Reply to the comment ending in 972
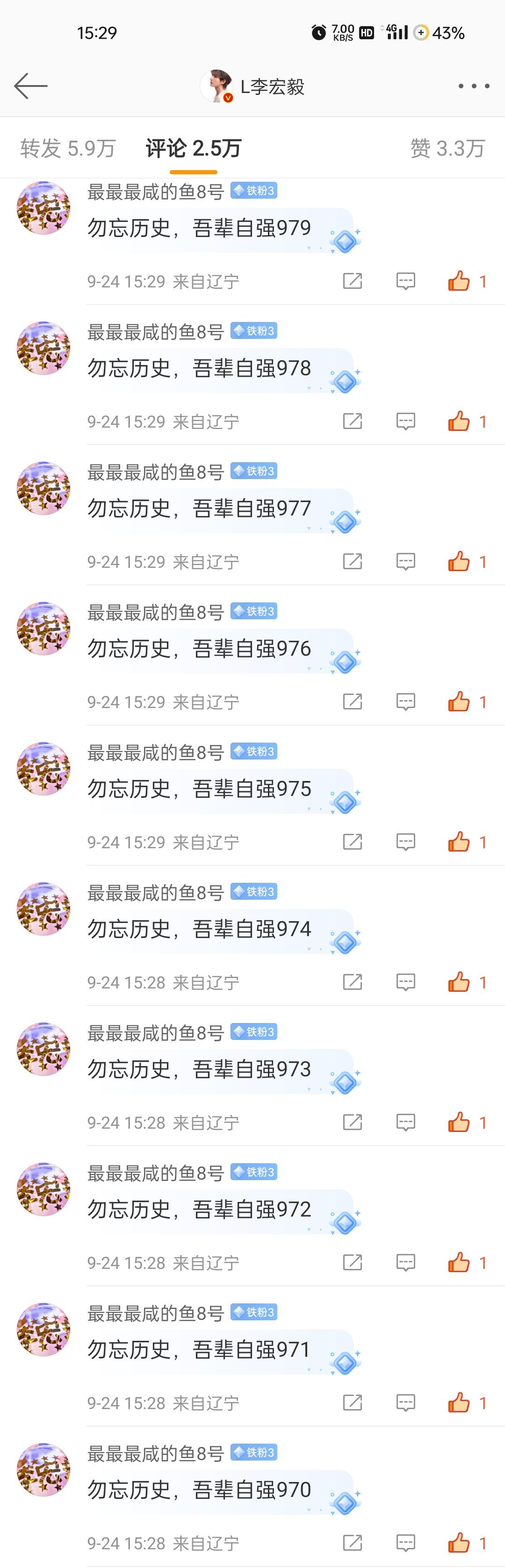505x1568 pixels. pyautogui.click(x=406, y=1262)
